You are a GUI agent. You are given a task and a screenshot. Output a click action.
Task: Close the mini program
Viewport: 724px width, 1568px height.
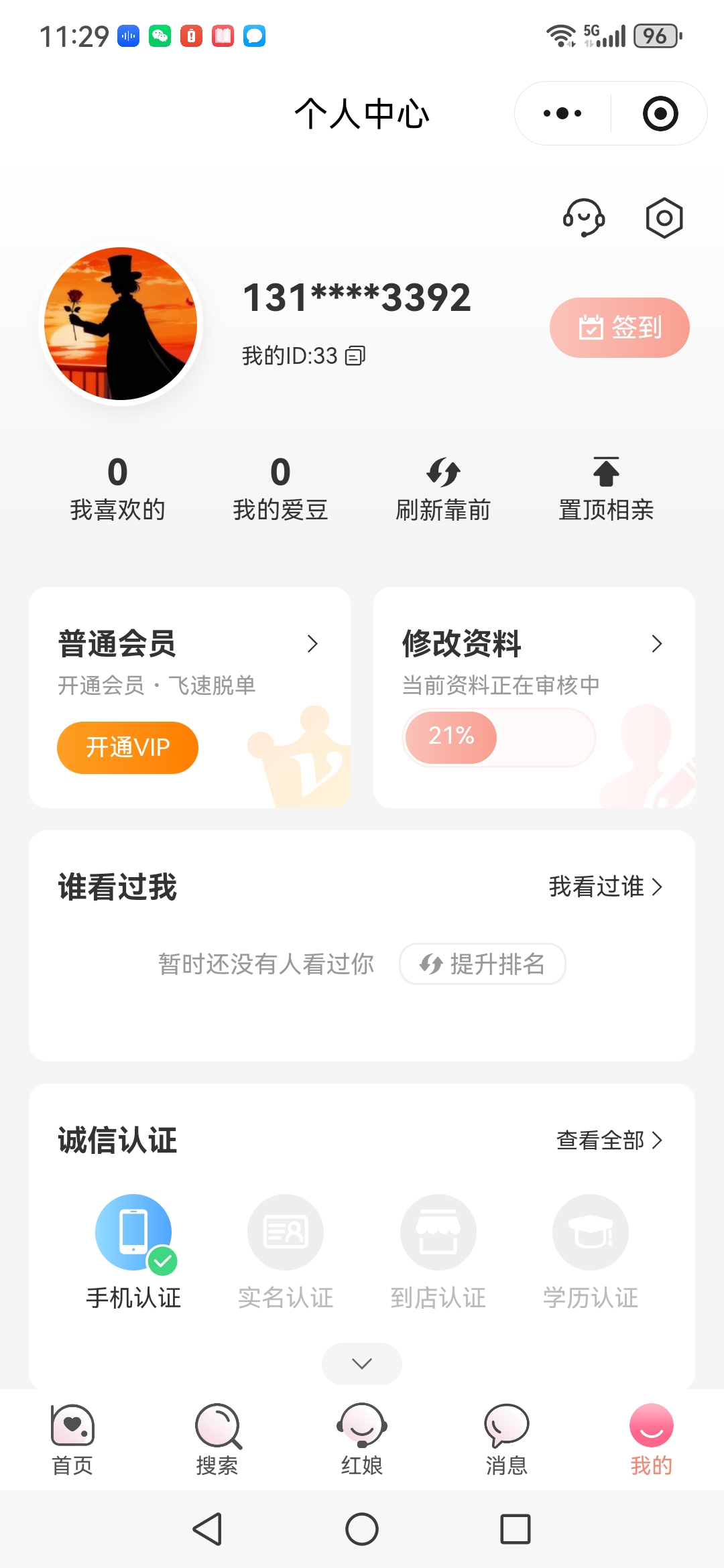[660, 114]
